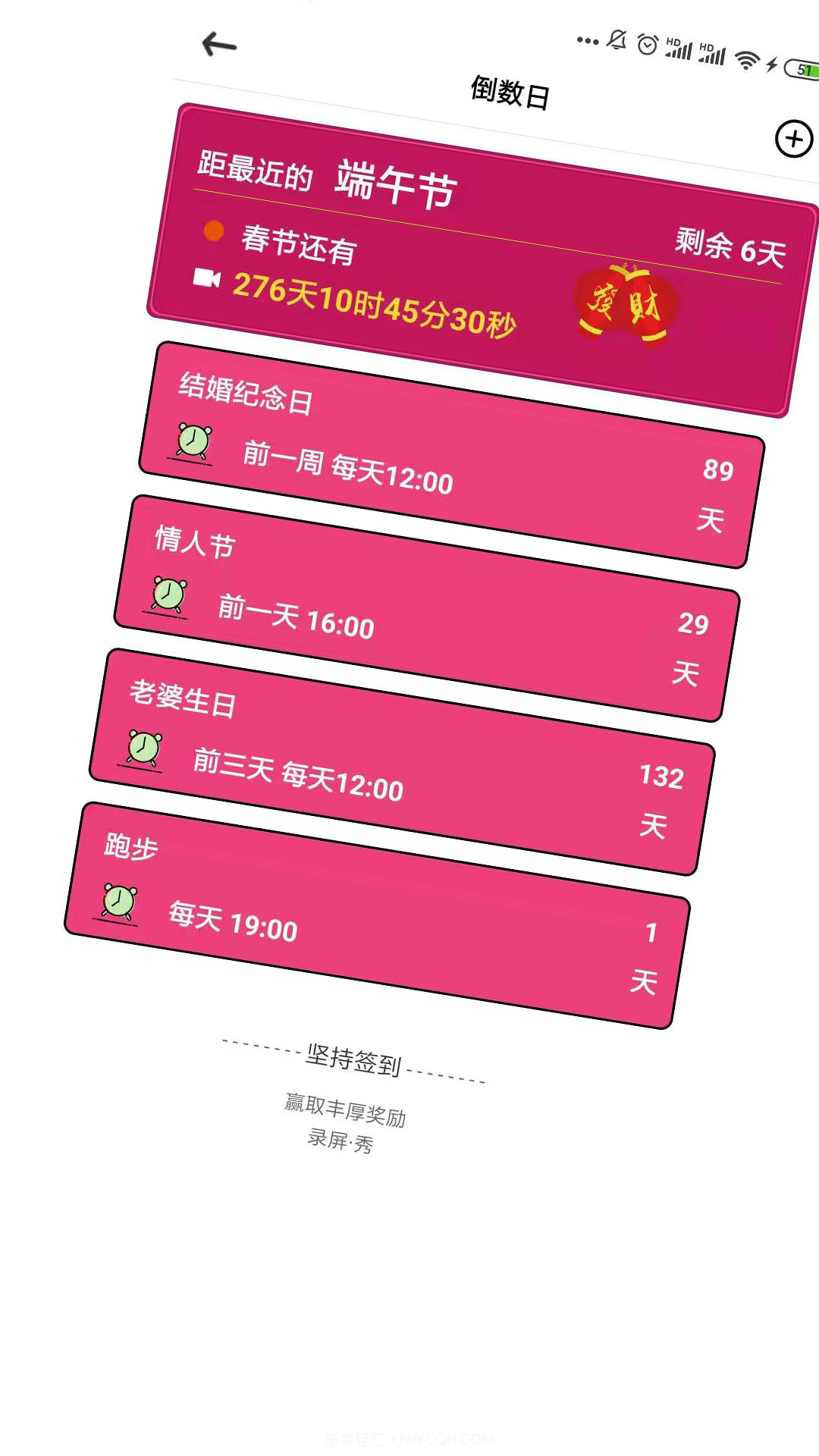Tap the alarm icon in the status bar
This screenshot has width=819, height=1456.
pos(647,43)
